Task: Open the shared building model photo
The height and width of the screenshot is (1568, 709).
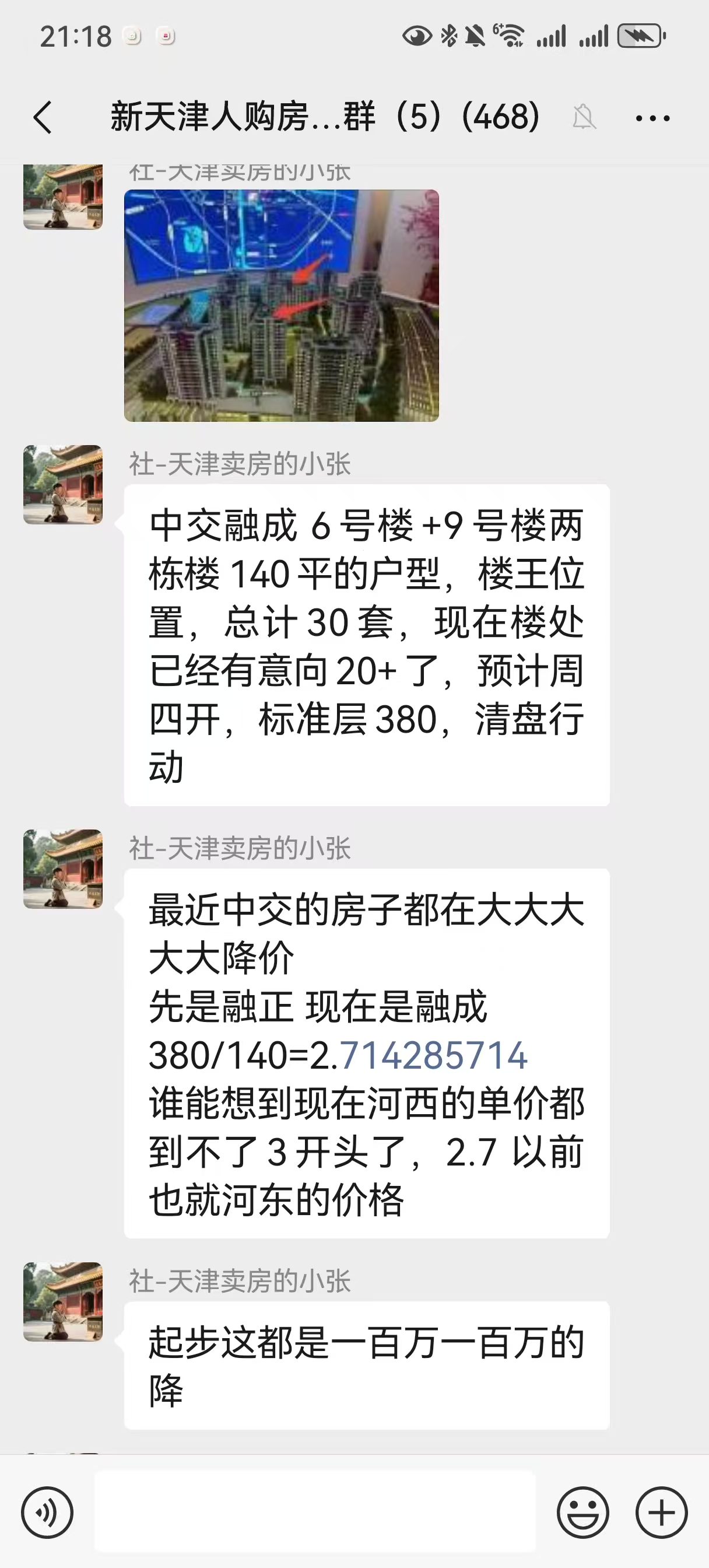Action: click(281, 306)
